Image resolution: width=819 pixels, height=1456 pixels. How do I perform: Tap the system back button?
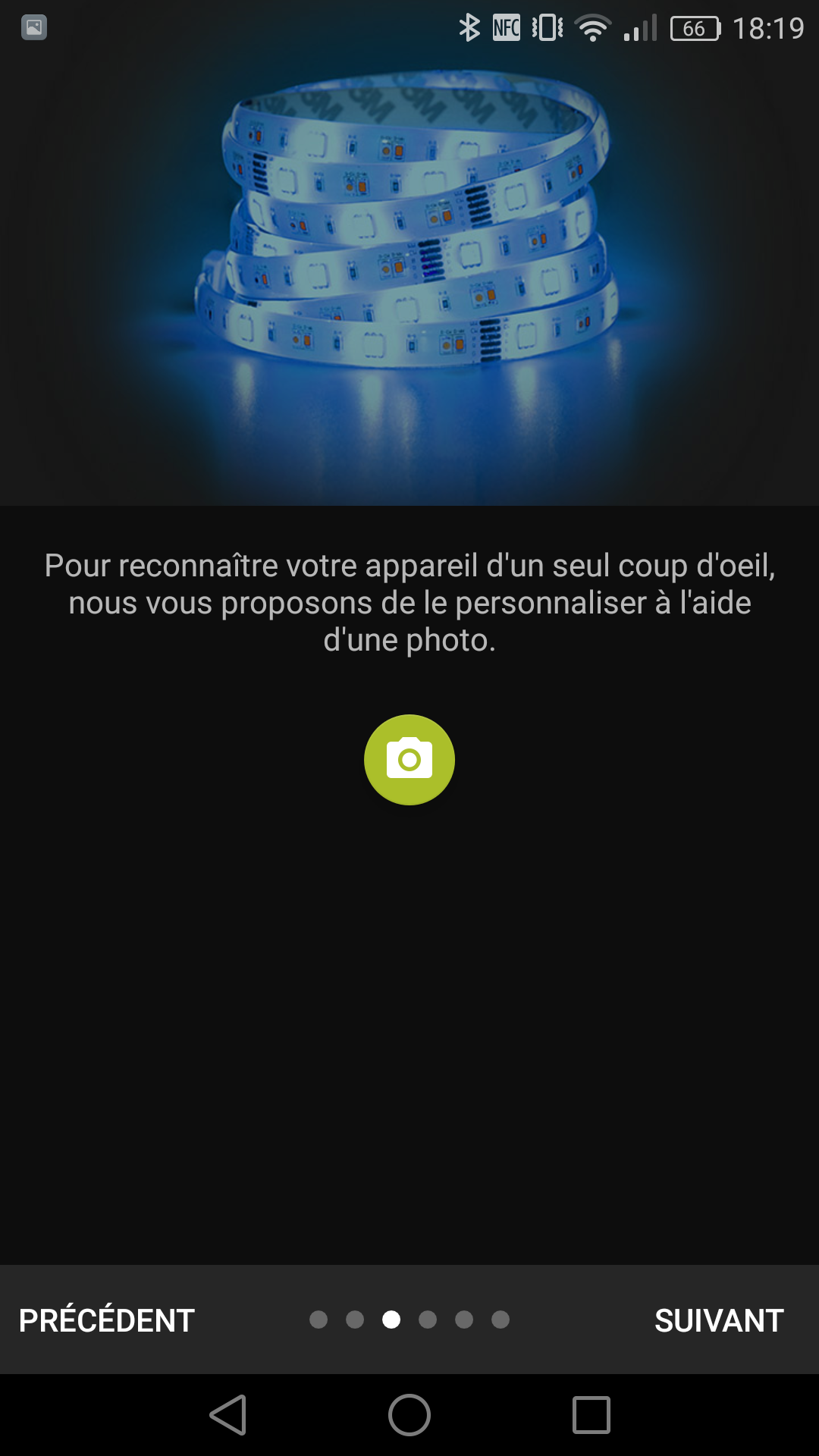(227, 1415)
